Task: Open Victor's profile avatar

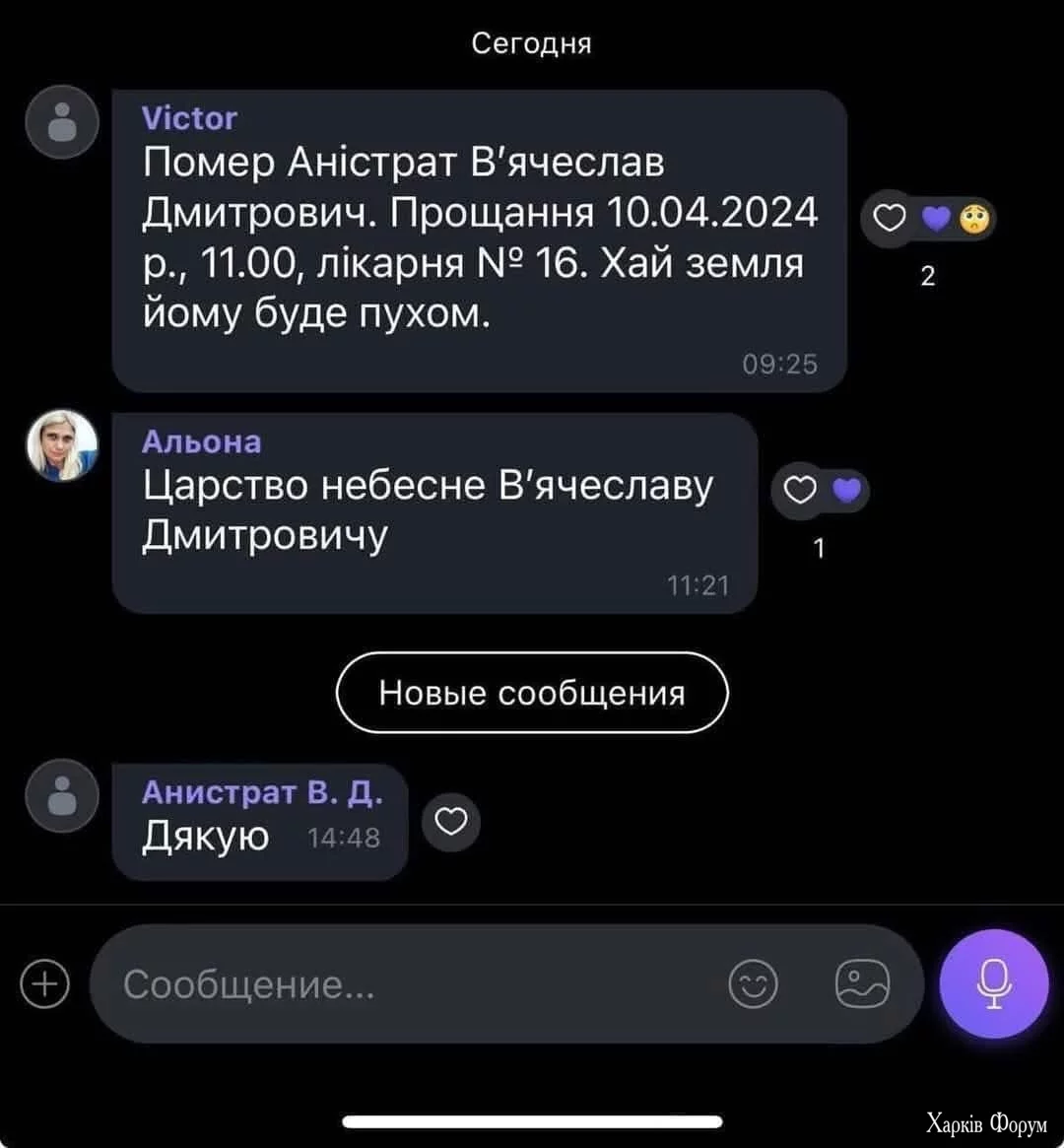Action: [62, 122]
